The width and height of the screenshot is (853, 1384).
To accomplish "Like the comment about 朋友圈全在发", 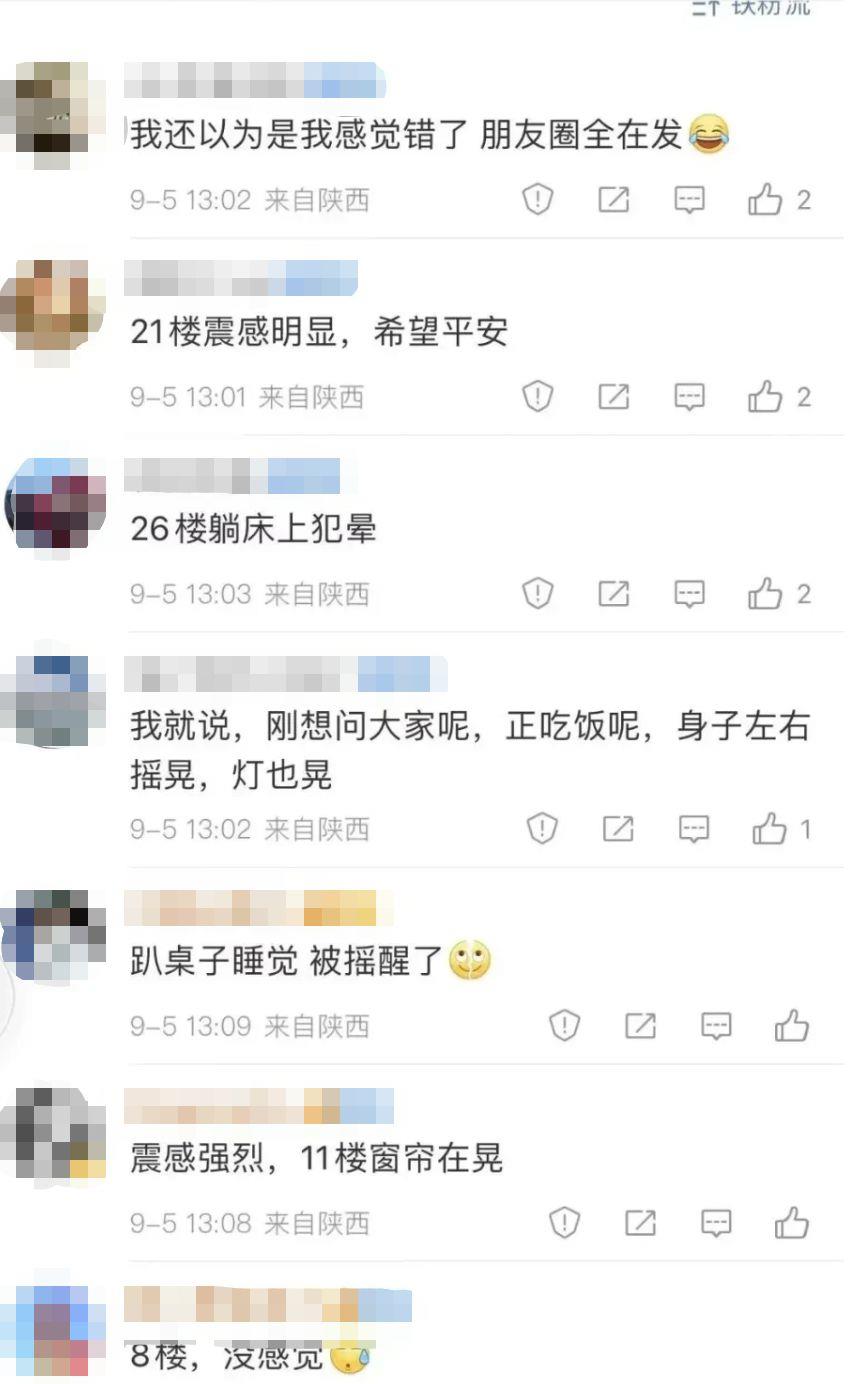I will pyautogui.click(x=765, y=200).
